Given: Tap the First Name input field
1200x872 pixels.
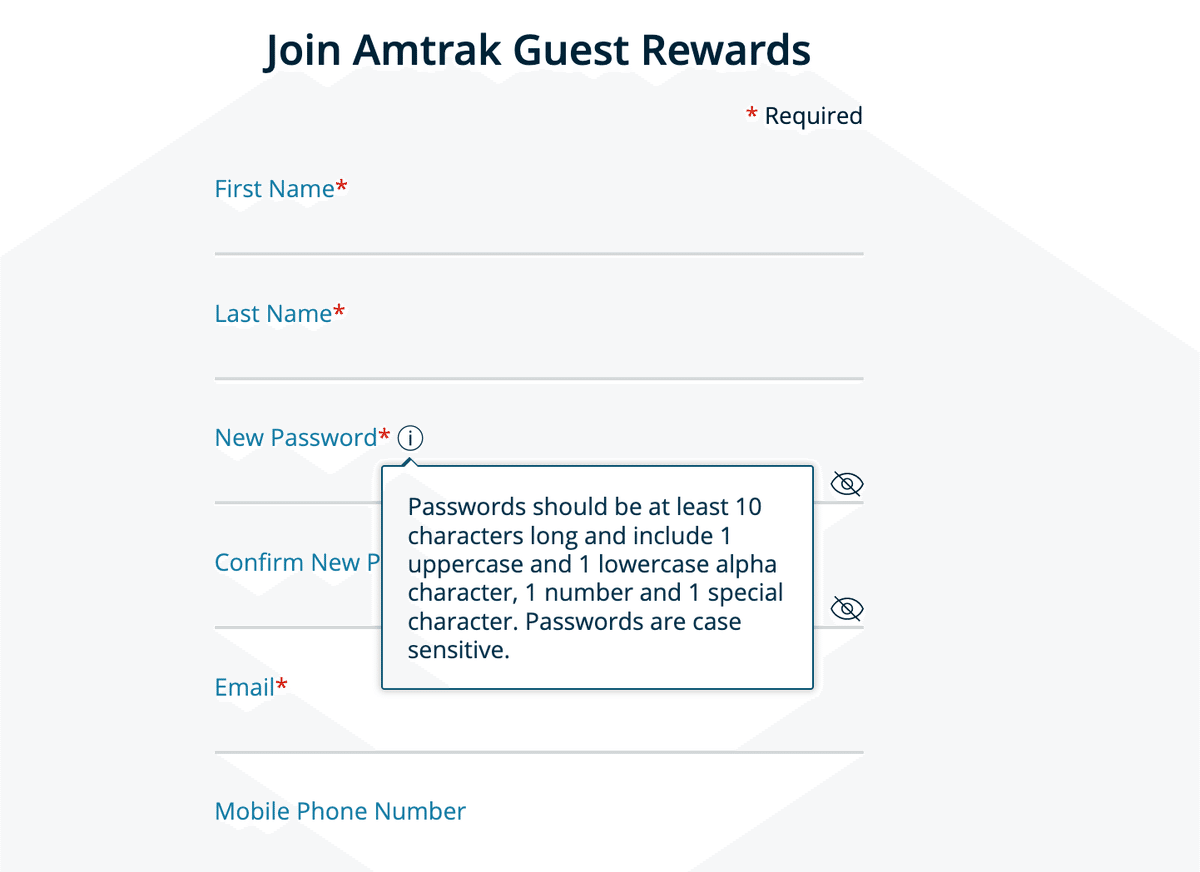Looking at the screenshot, I should (x=538, y=232).
